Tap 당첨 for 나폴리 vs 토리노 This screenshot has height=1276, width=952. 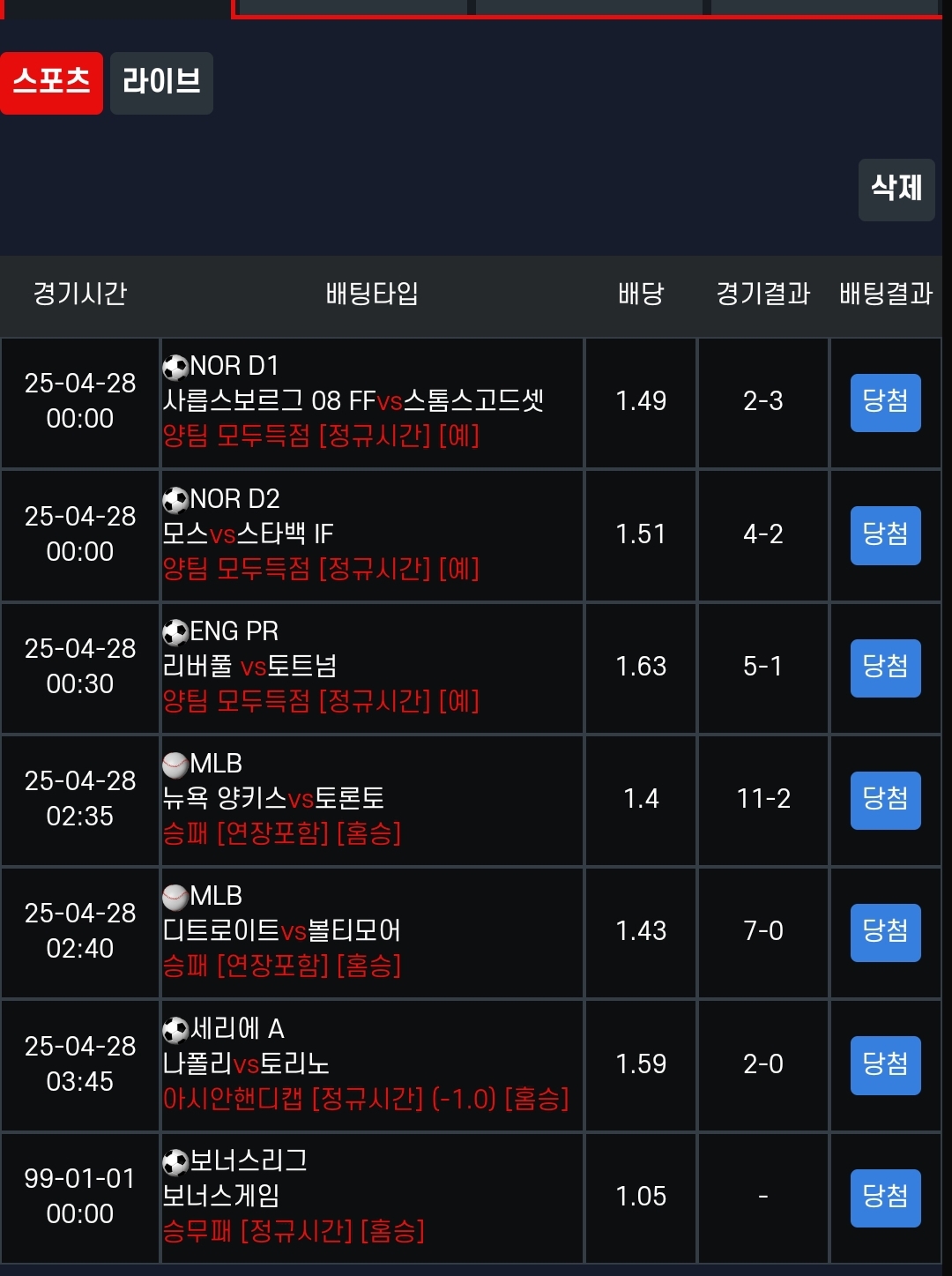point(885,1065)
